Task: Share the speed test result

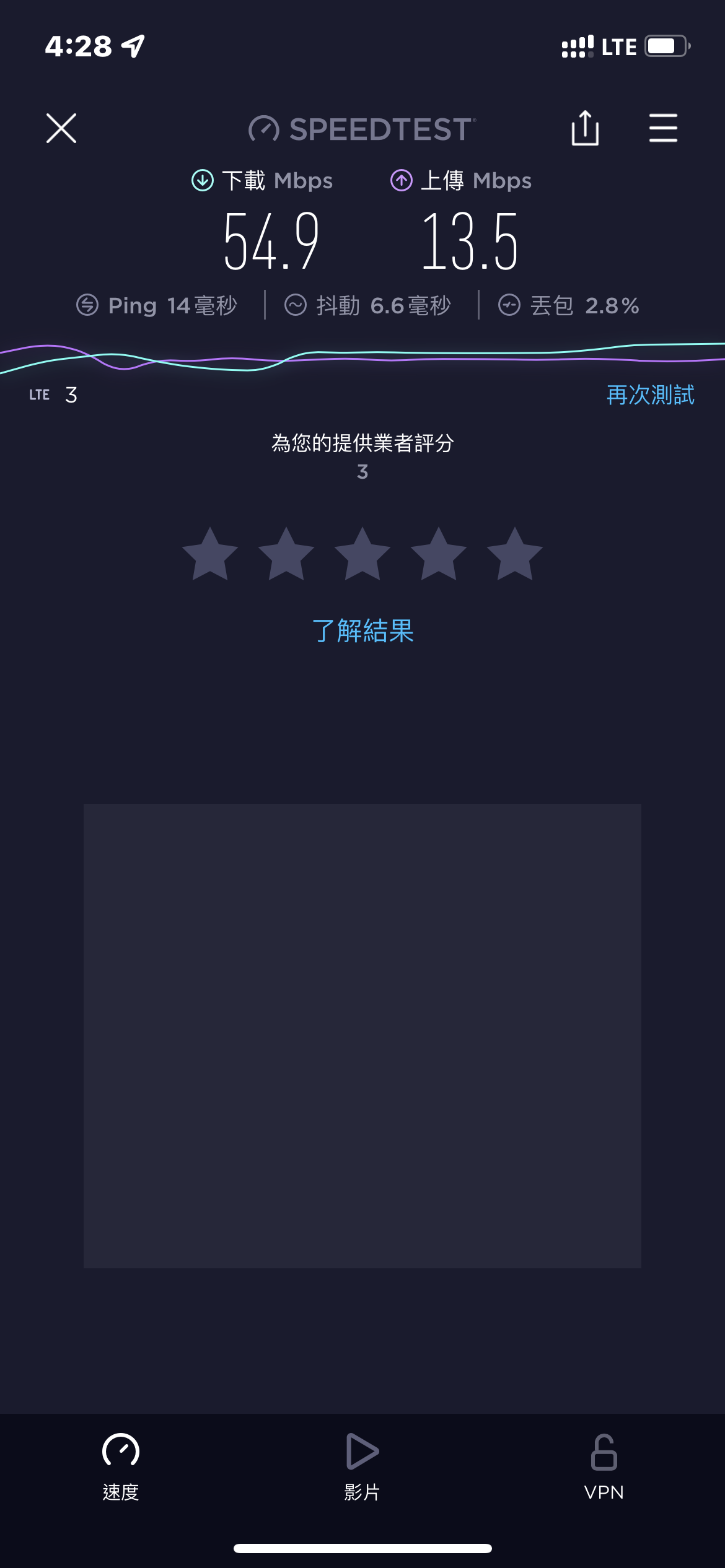Action: coord(585,128)
